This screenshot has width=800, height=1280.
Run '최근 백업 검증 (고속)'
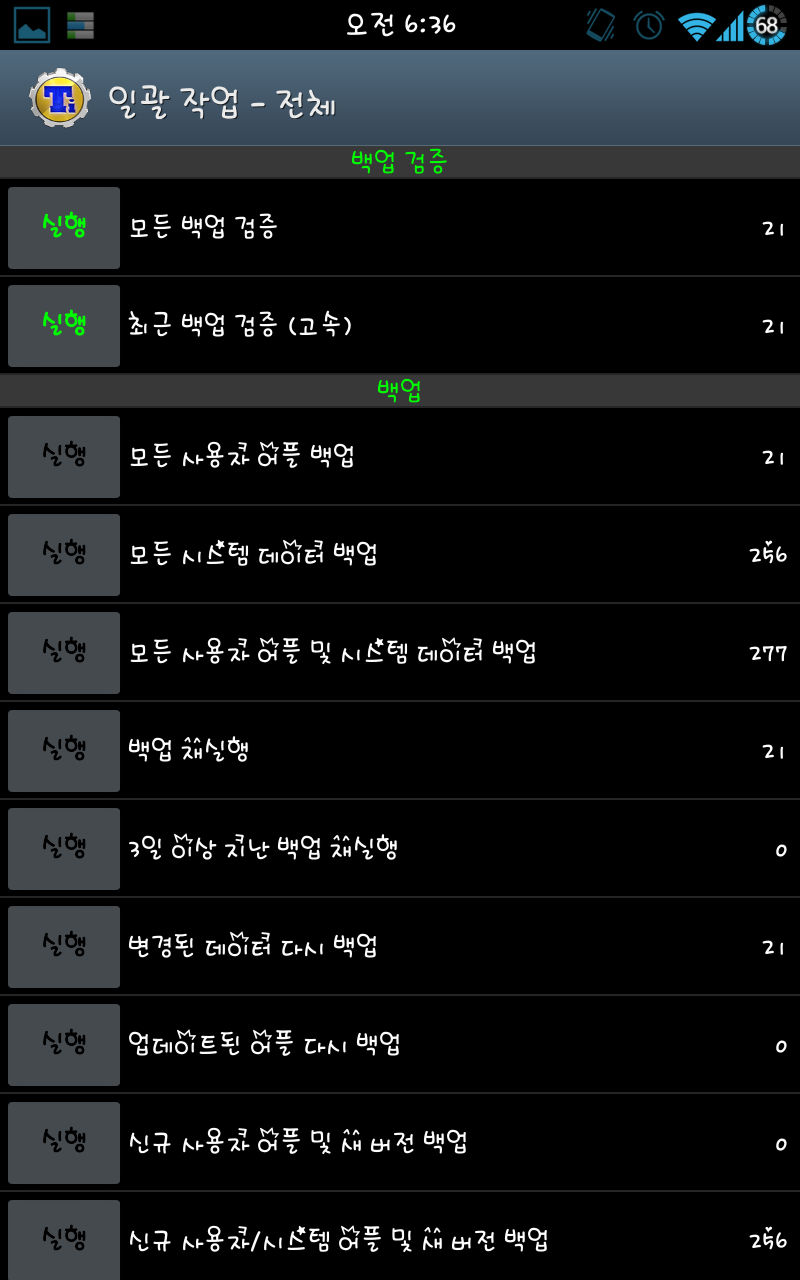[x=64, y=326]
